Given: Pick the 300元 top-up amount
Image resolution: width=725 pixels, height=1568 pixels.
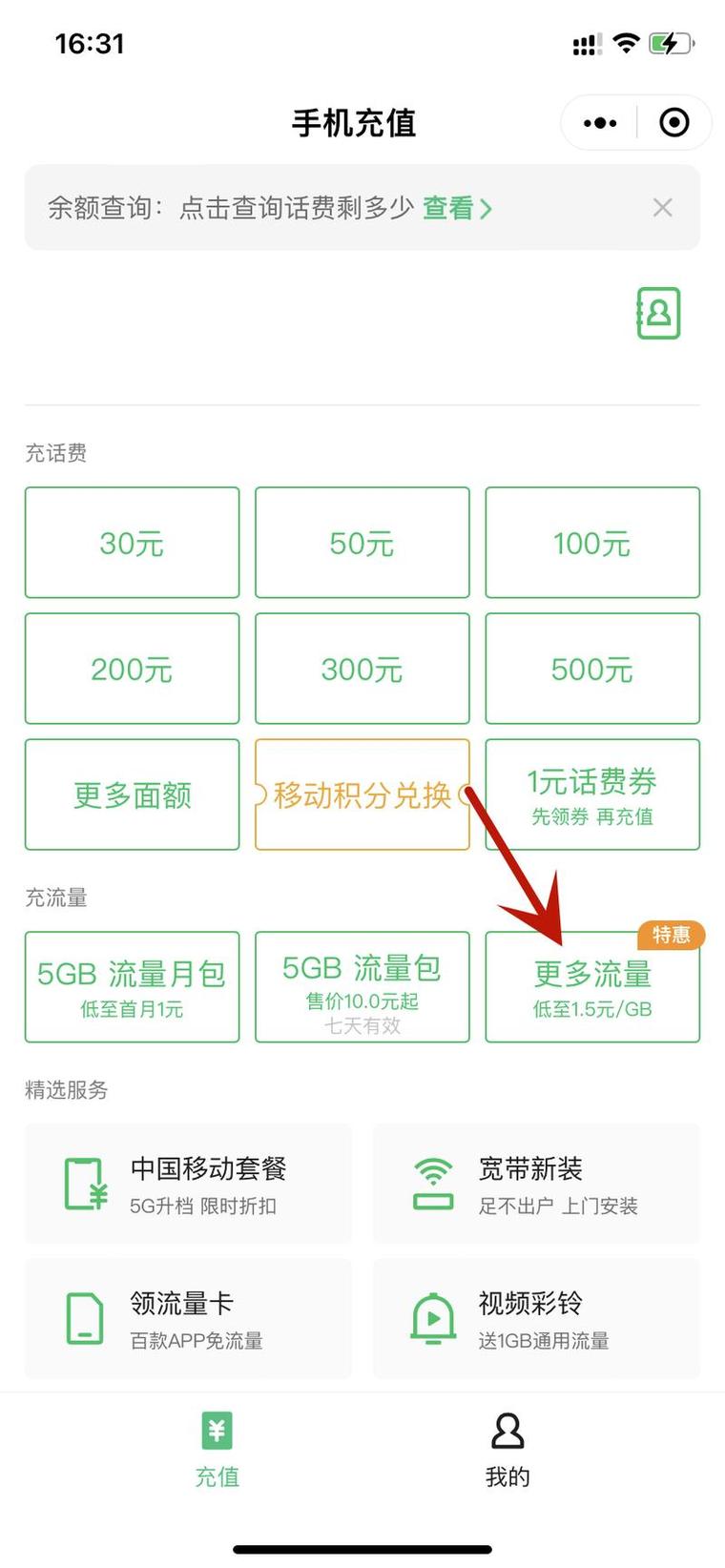Looking at the screenshot, I should click(x=362, y=669).
